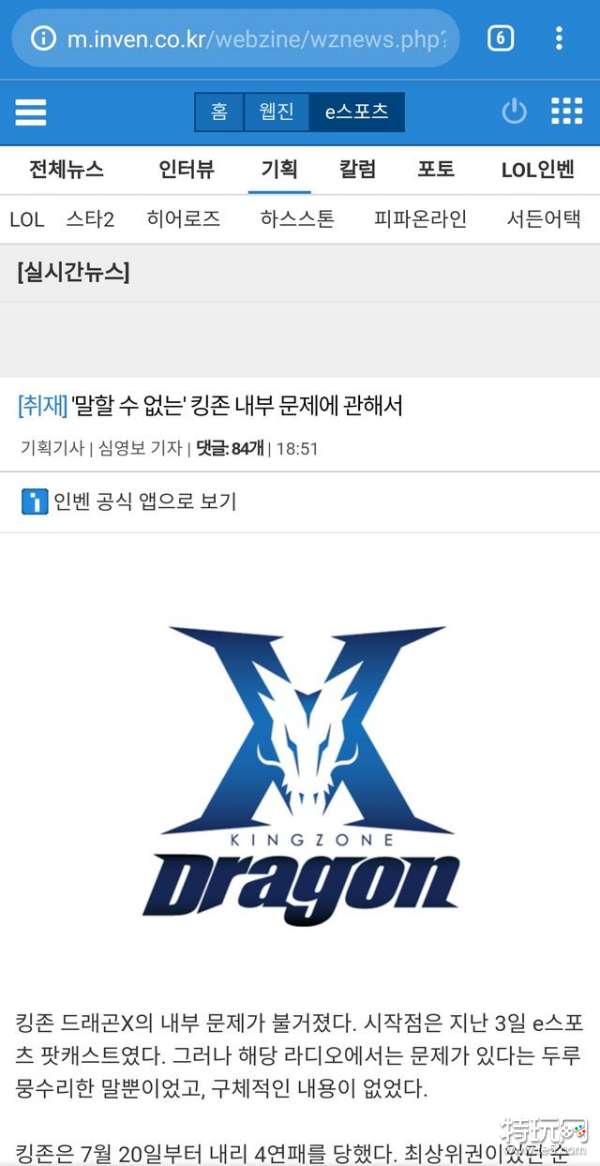Open the grid apps menu

point(566,112)
